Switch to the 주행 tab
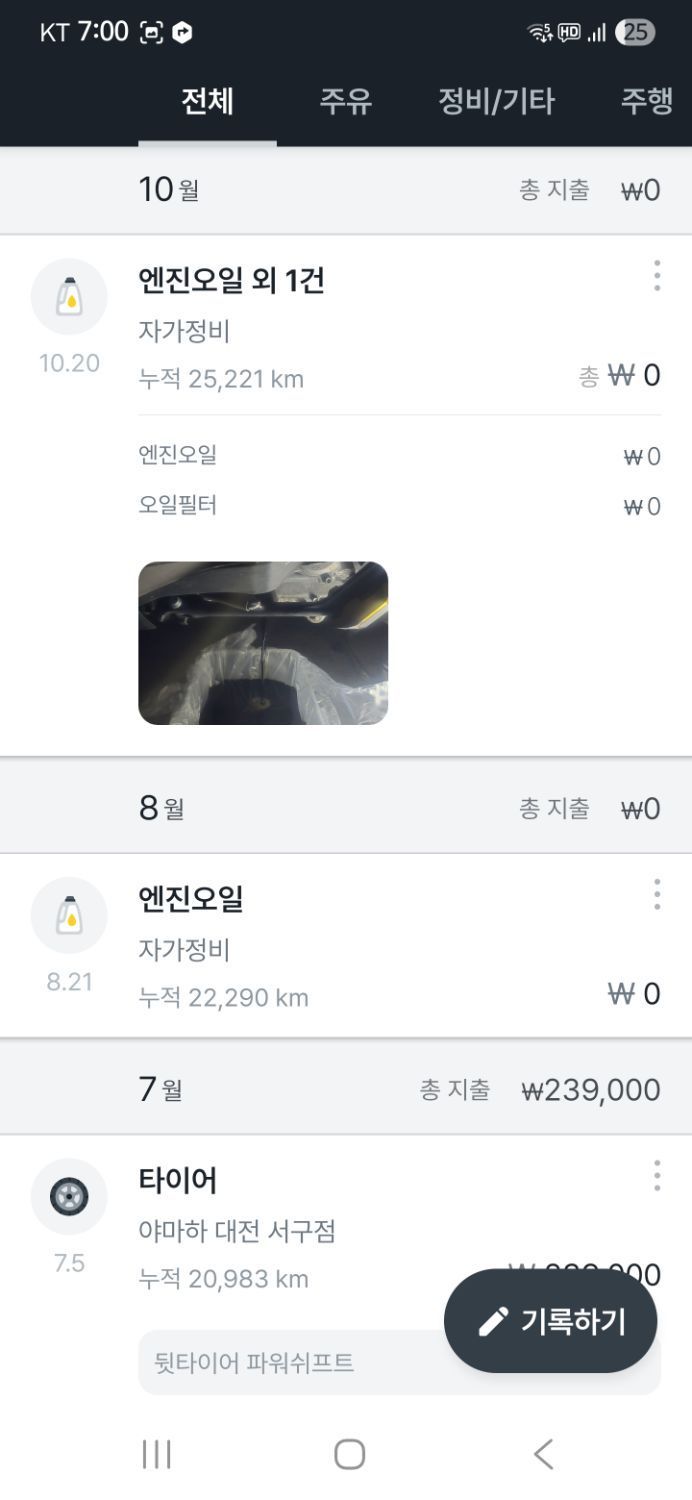692x1500 pixels. coord(647,101)
